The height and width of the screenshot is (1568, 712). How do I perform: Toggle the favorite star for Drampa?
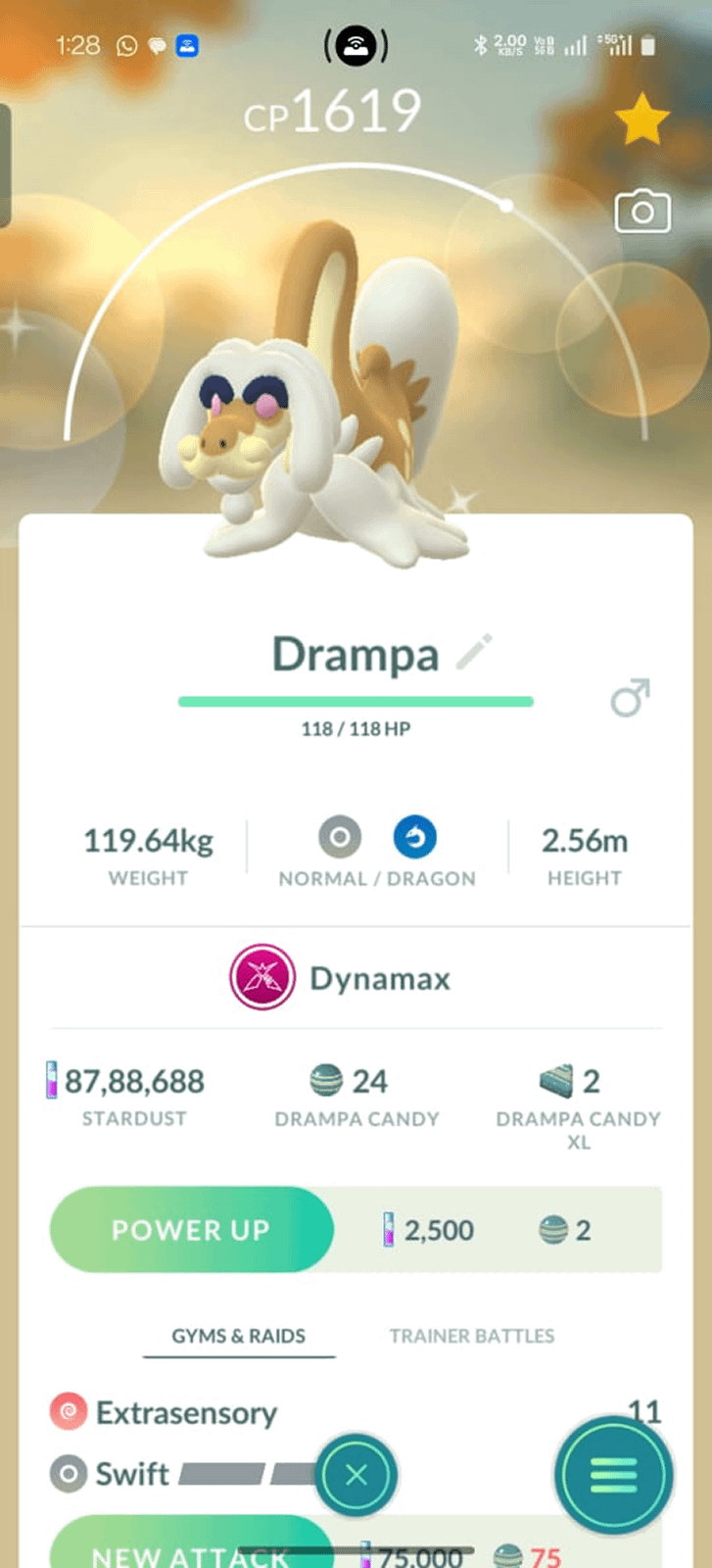tap(642, 120)
